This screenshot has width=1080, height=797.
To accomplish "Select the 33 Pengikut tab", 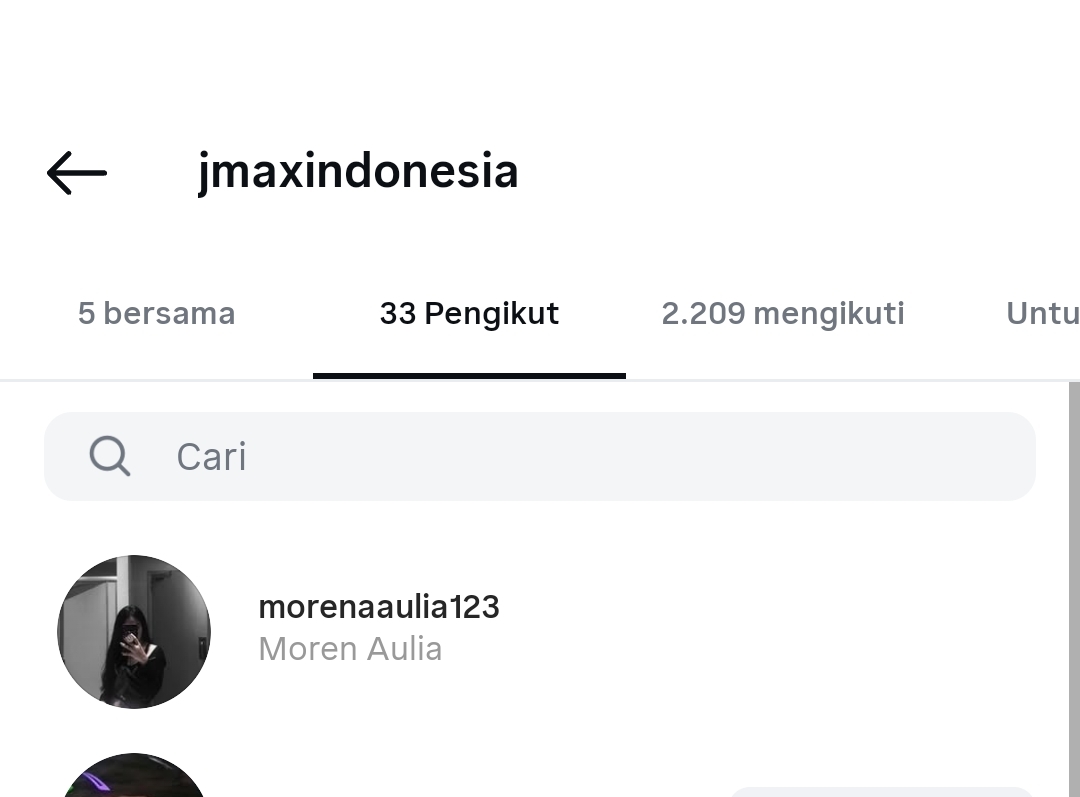I will [x=469, y=314].
